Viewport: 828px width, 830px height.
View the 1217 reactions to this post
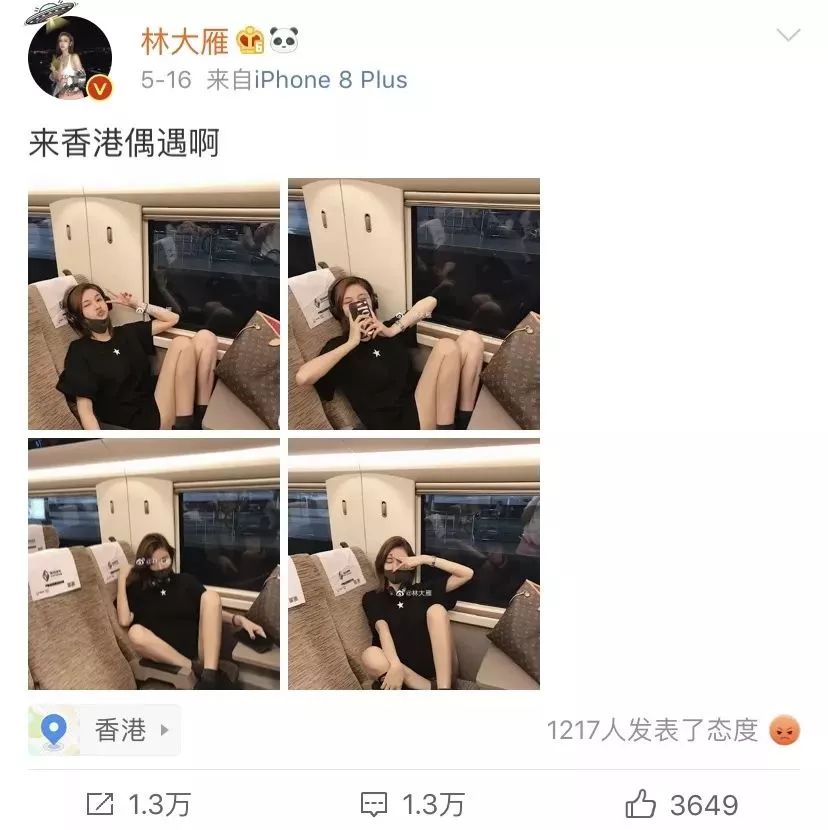(x=672, y=731)
